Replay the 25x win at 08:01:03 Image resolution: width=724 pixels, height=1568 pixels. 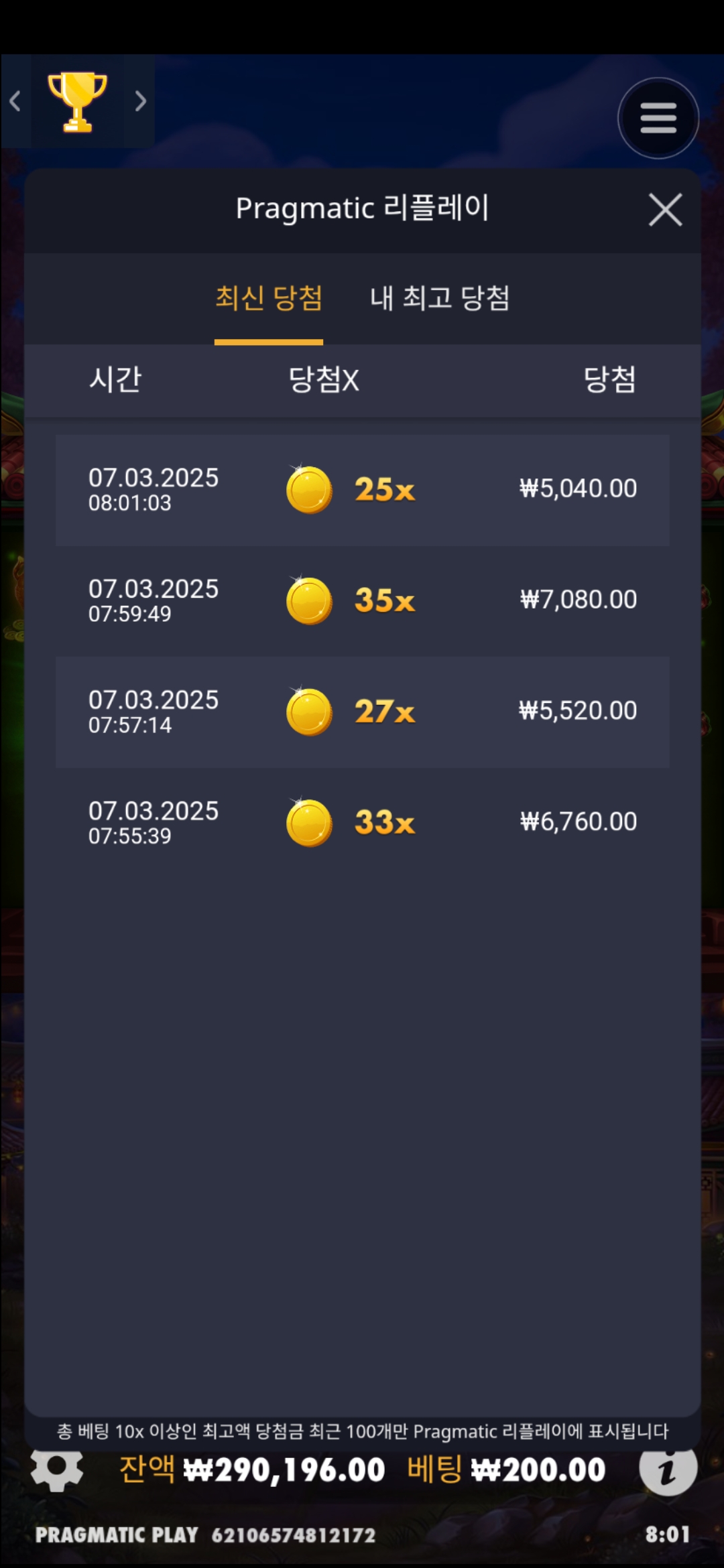[x=362, y=490]
